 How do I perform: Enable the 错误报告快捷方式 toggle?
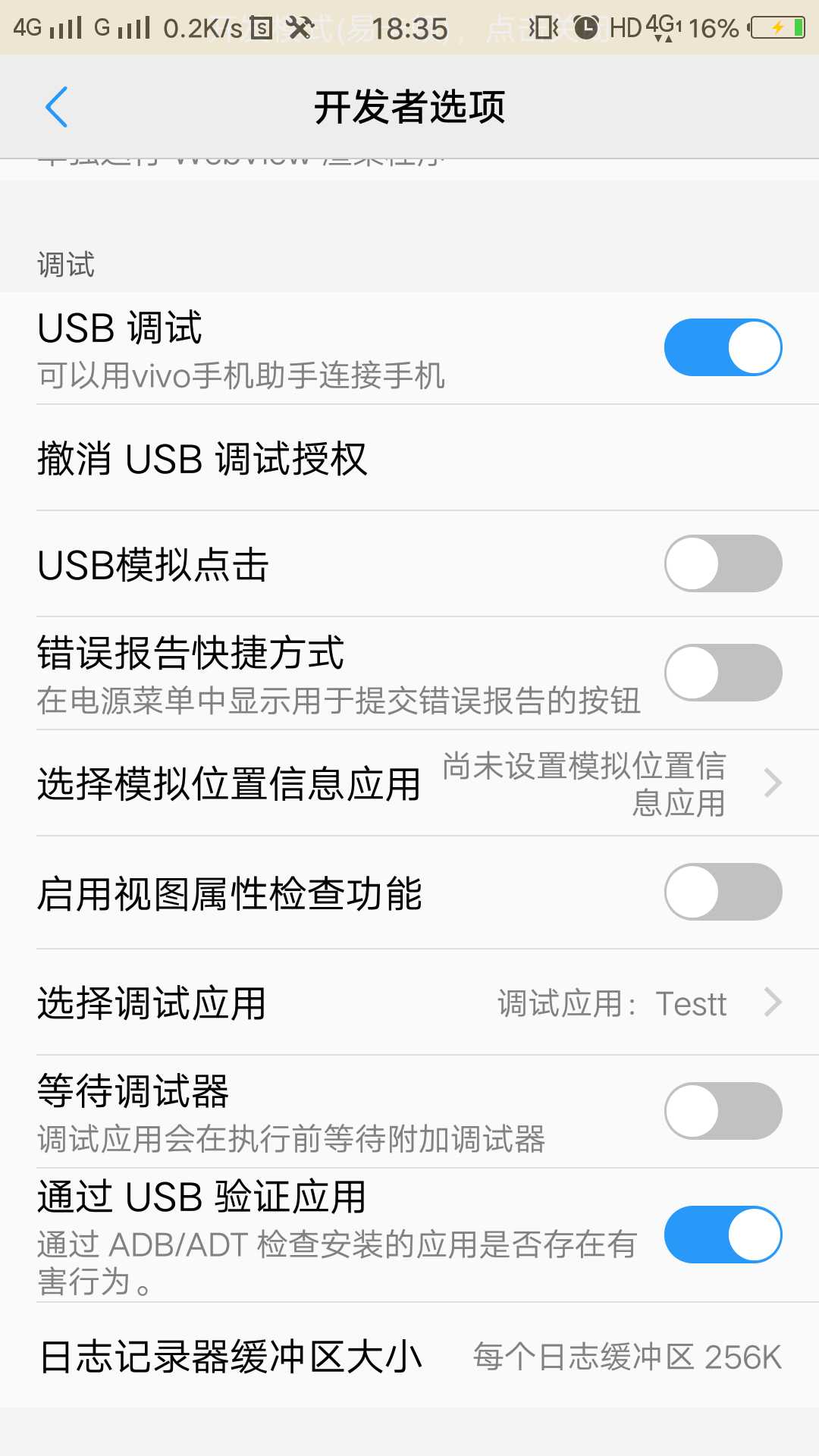(x=723, y=672)
